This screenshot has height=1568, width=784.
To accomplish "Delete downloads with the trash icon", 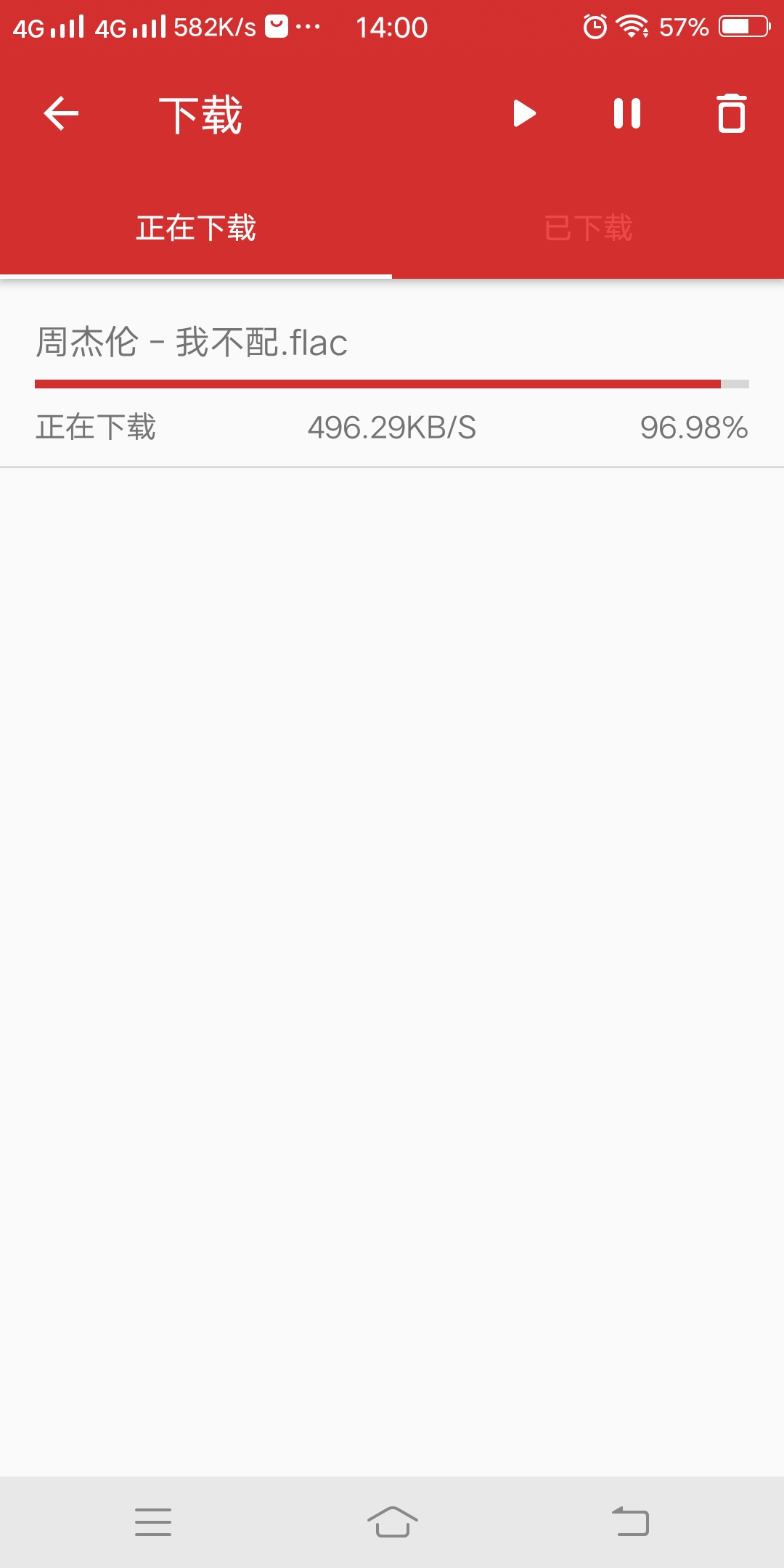I will tap(731, 114).
